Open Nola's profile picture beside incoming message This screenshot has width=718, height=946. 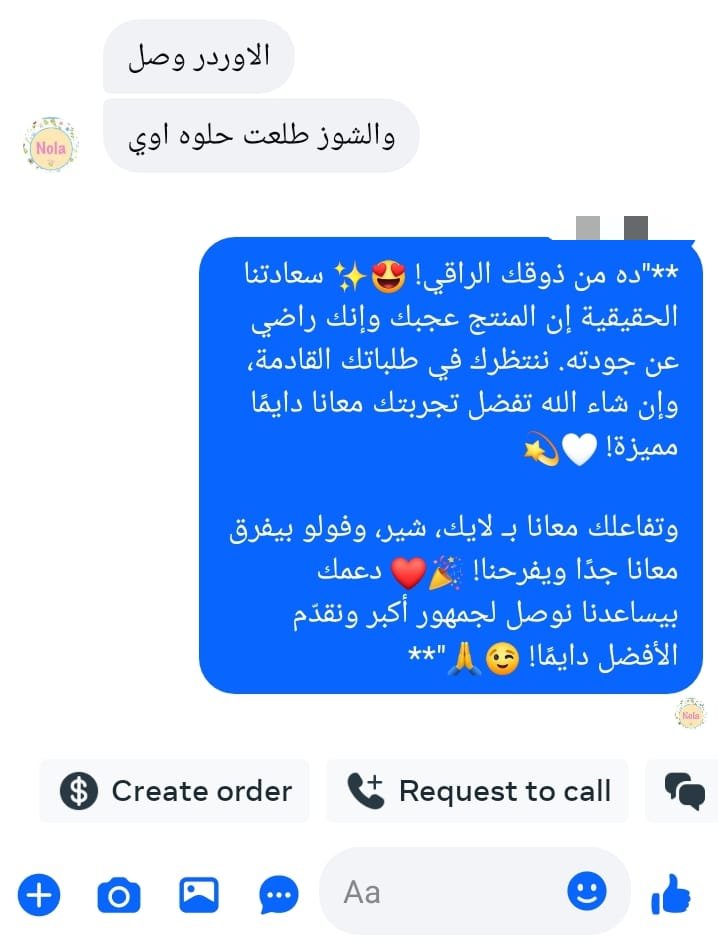pos(50,146)
